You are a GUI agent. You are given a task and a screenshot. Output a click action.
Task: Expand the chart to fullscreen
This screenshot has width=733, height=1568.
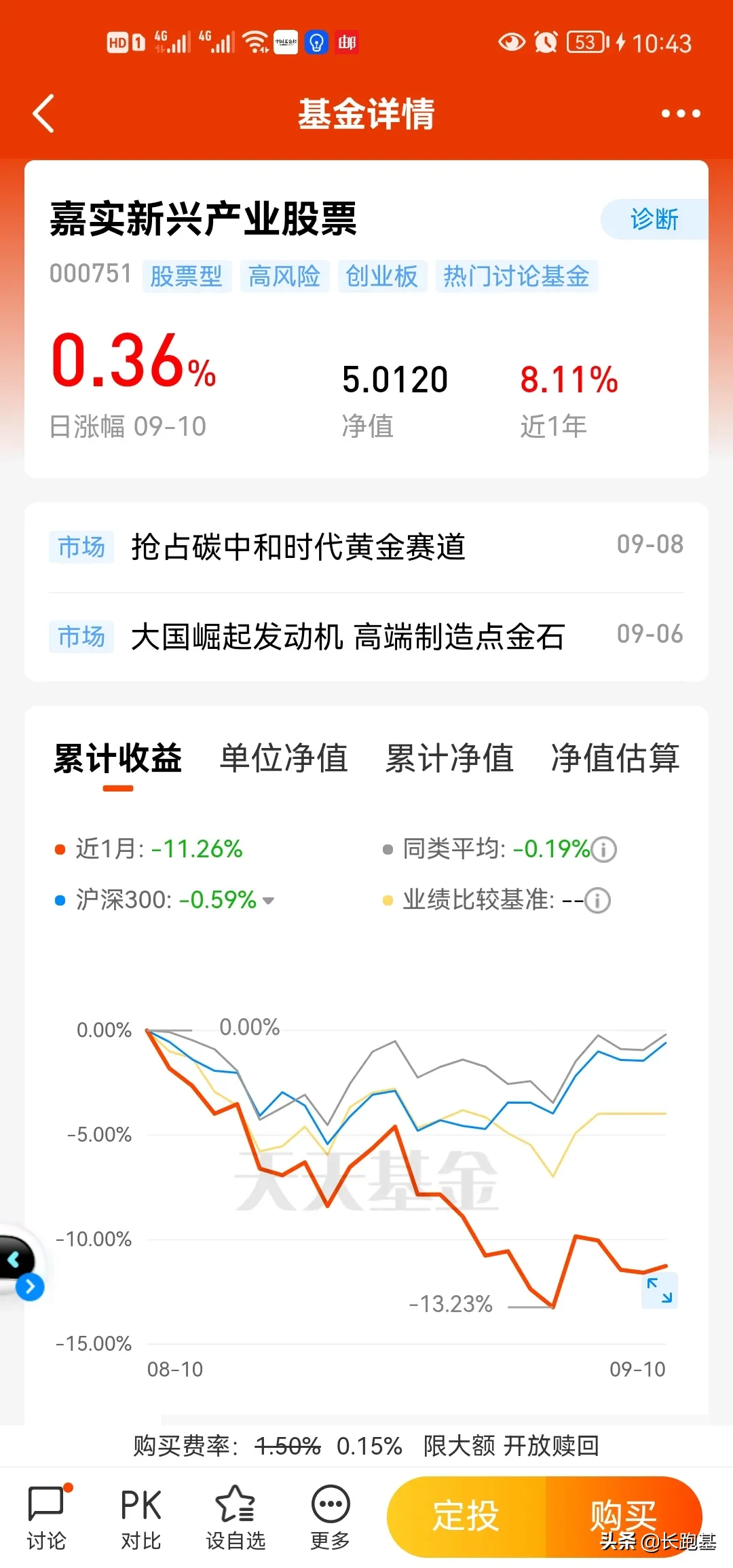659,1290
